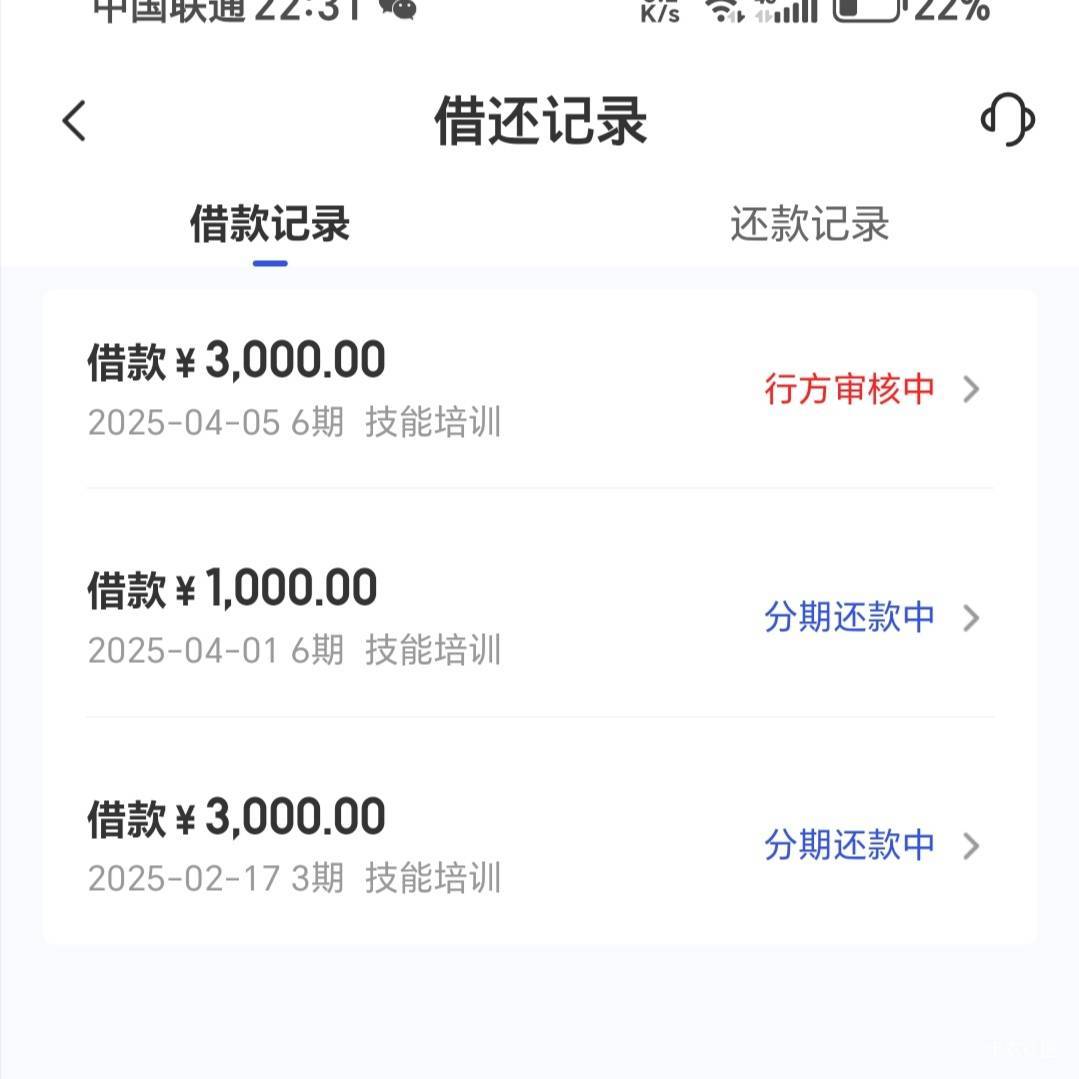
Task: Switch to the 还款记录 tab
Action: [x=809, y=224]
